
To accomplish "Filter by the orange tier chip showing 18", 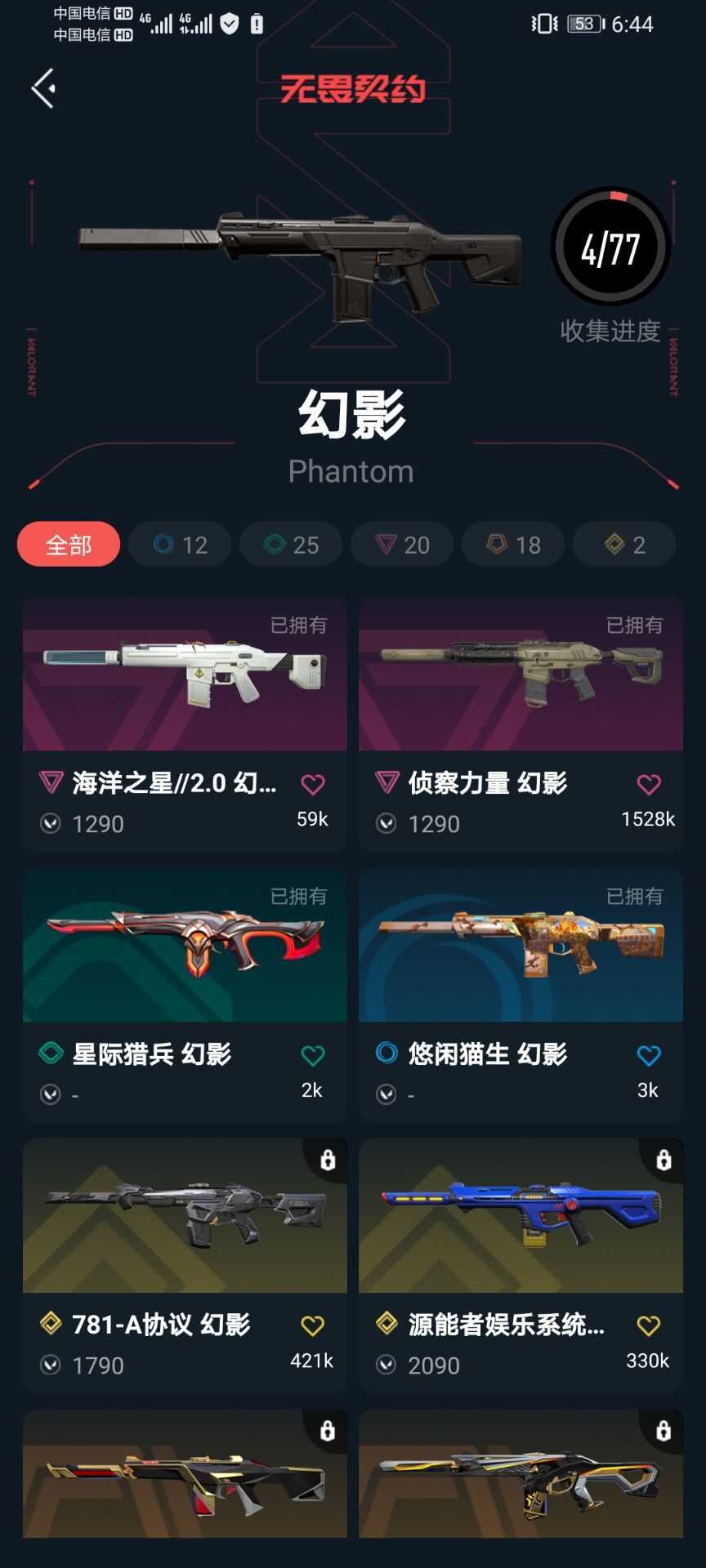I will point(513,544).
